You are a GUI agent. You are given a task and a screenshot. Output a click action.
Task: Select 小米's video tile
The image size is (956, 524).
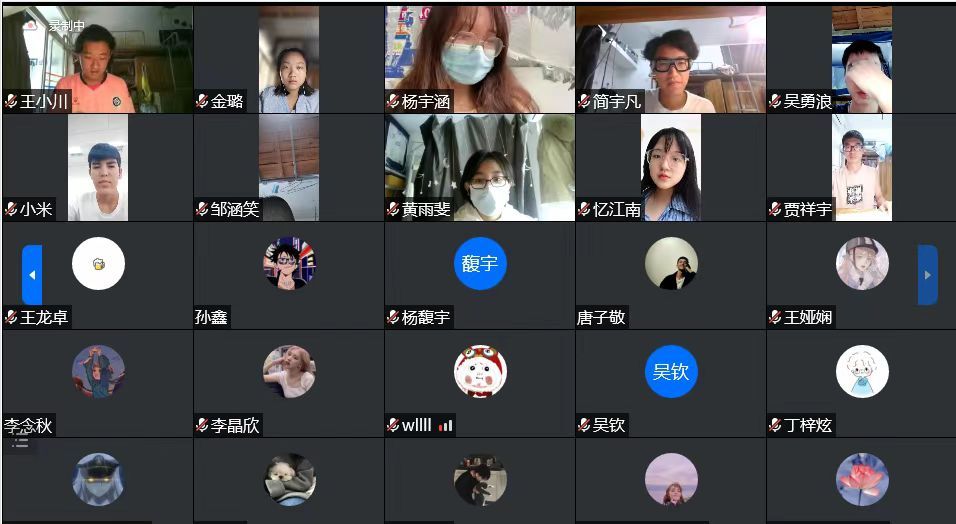click(x=97, y=167)
